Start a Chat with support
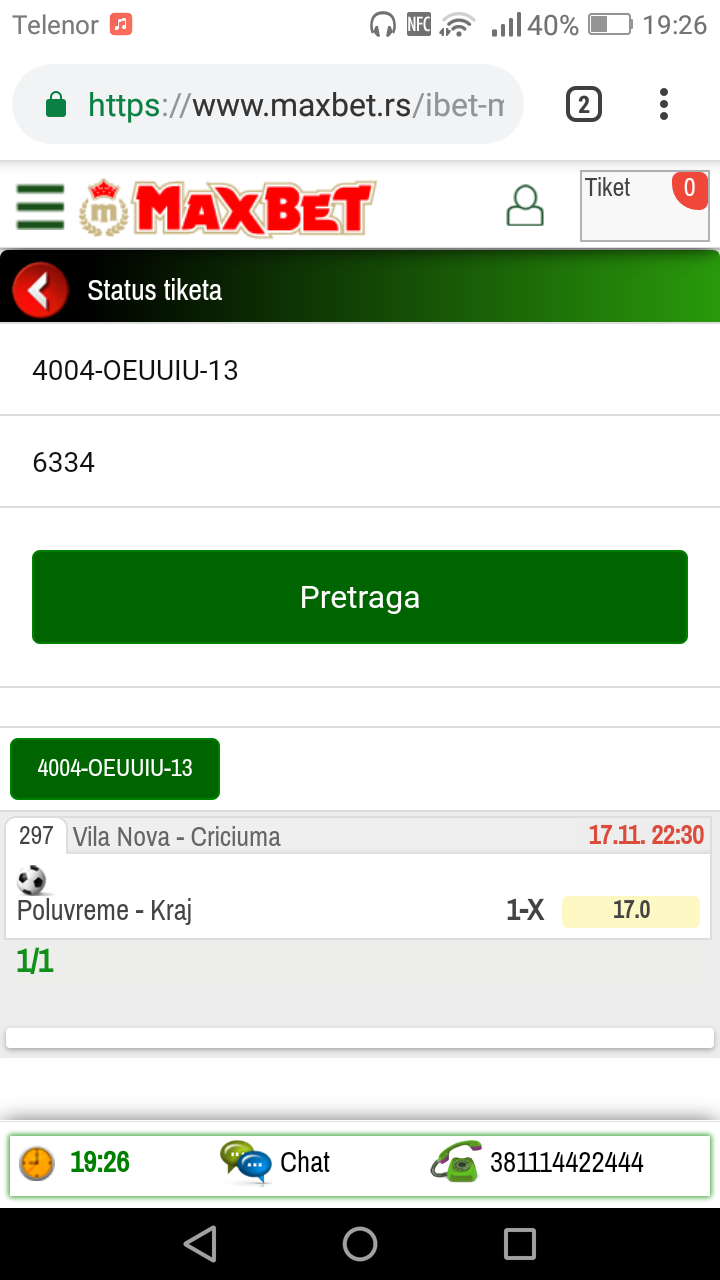 (275, 1162)
